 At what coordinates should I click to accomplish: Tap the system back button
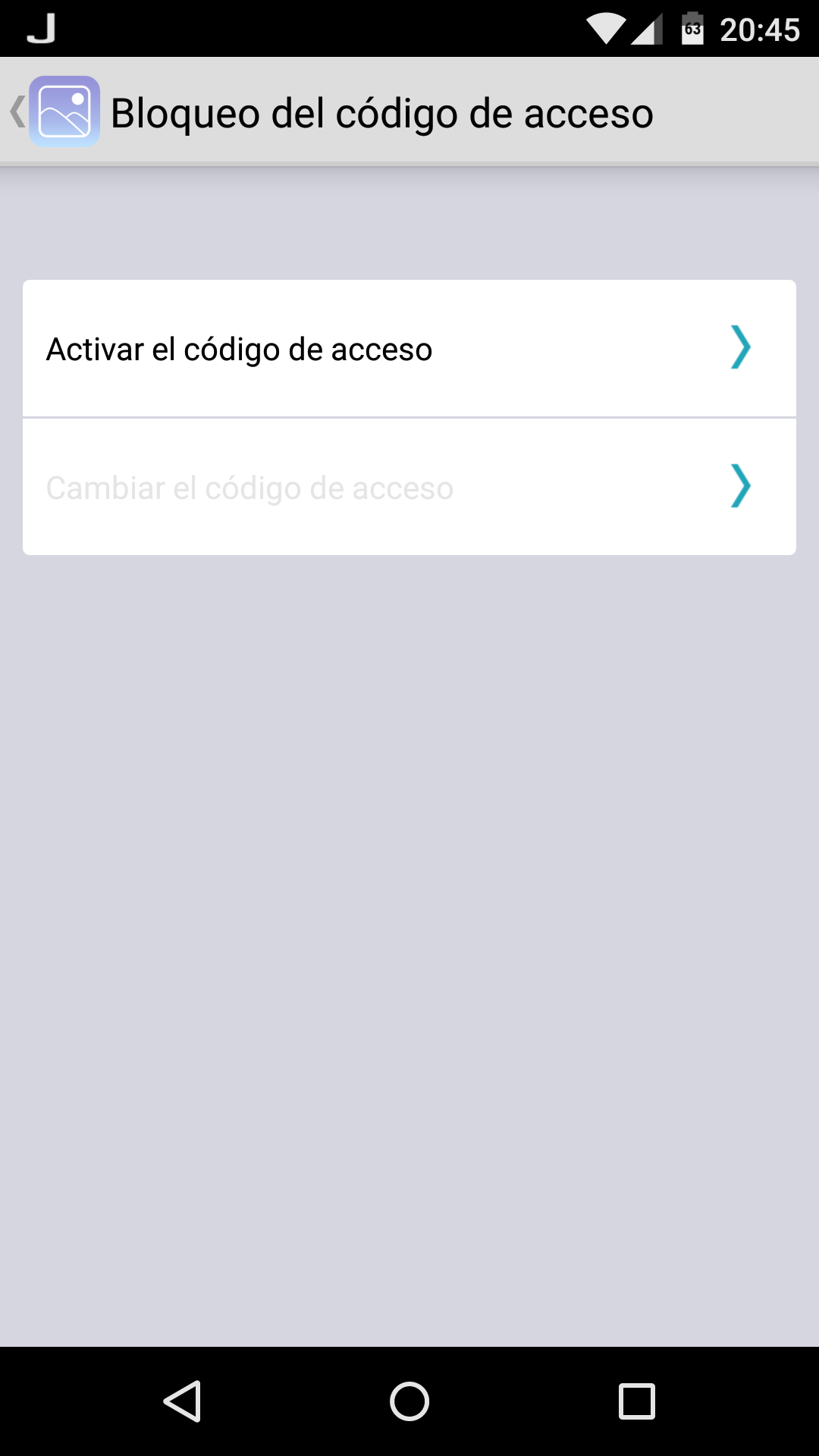click(x=182, y=1401)
